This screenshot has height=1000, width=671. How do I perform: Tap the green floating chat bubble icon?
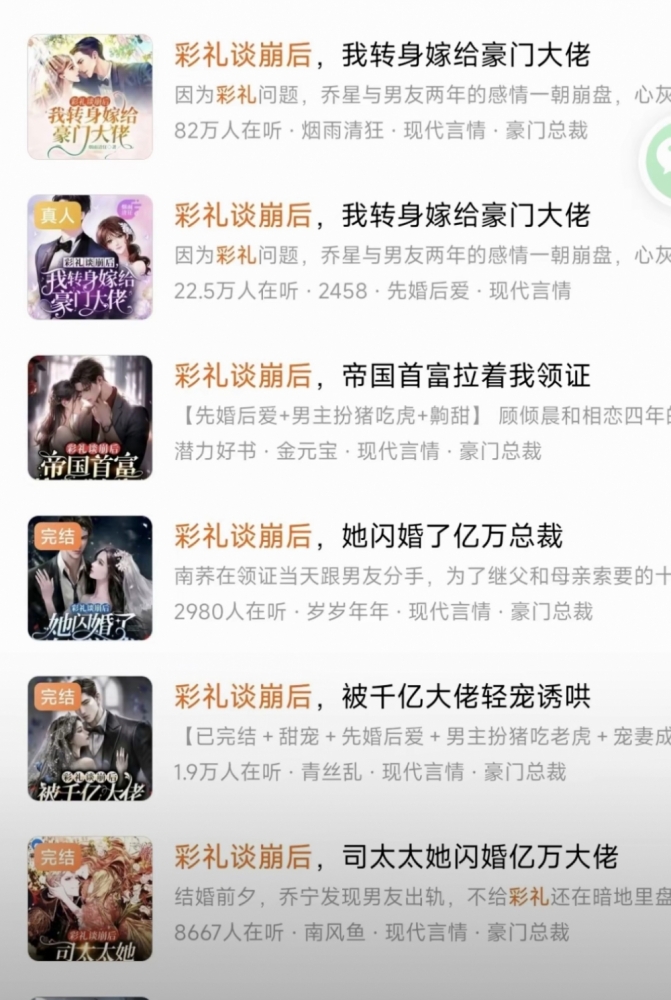coord(657,160)
